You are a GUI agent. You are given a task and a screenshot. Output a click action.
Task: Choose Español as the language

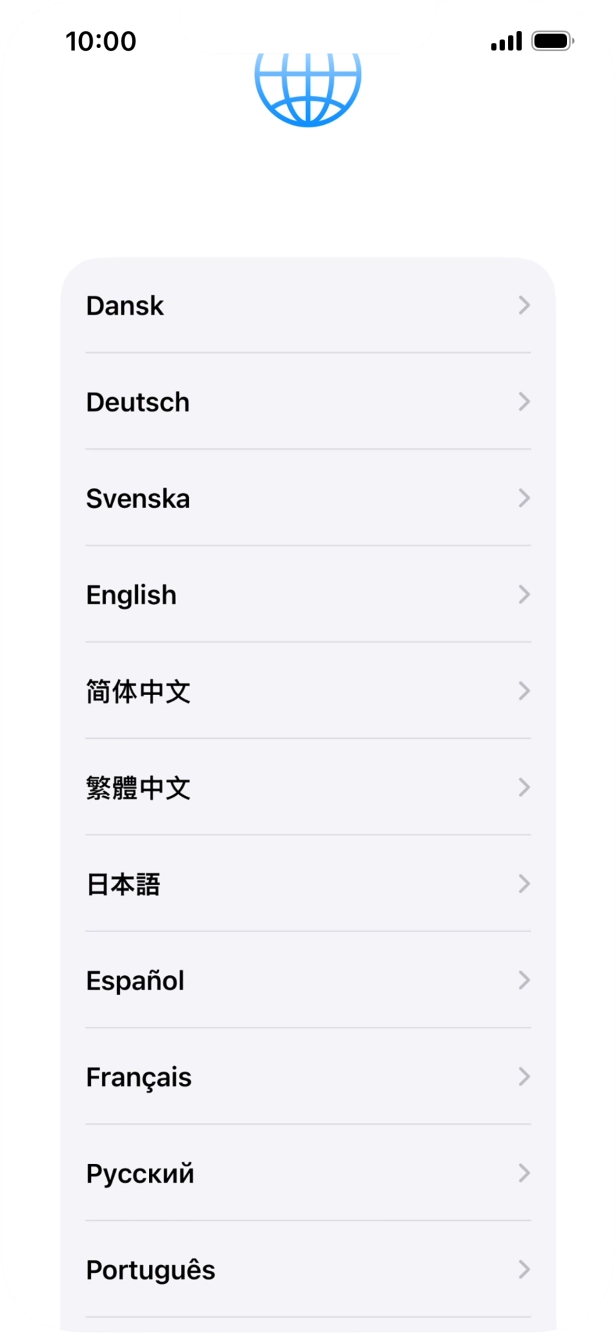[307, 981]
